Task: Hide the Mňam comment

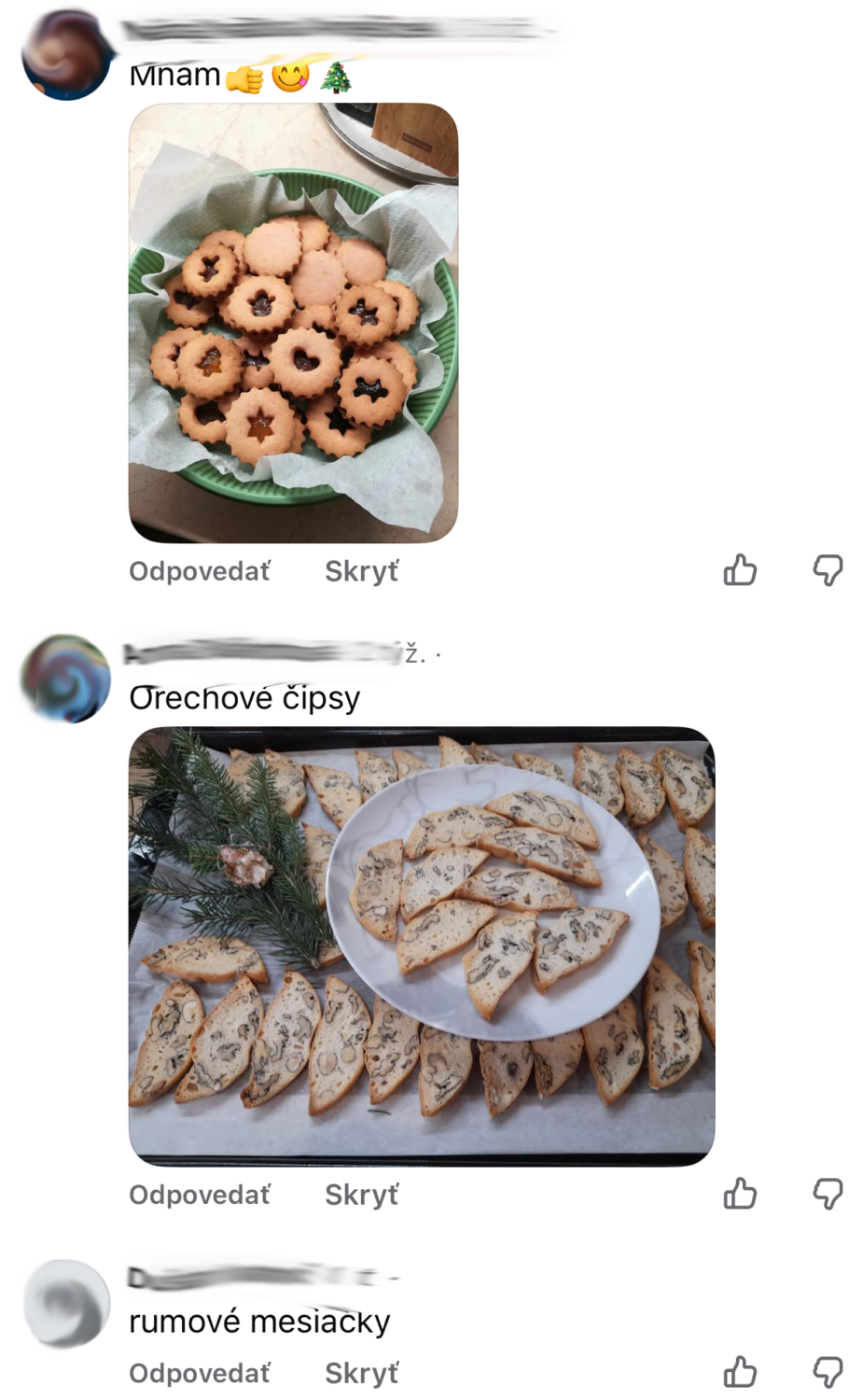Action: tap(361, 571)
